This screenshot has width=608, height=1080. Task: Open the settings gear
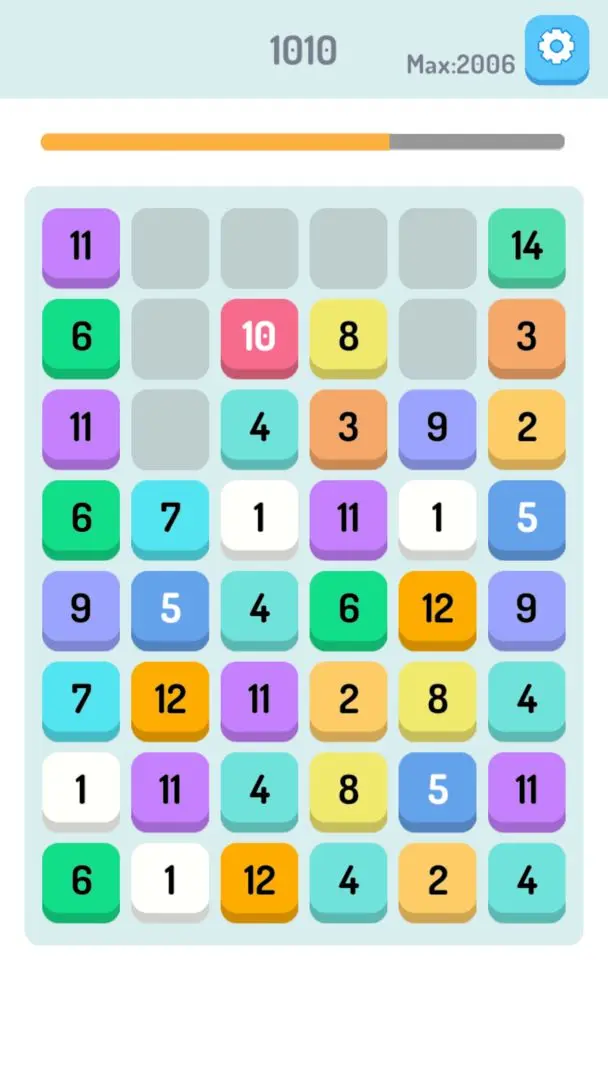click(x=556, y=47)
